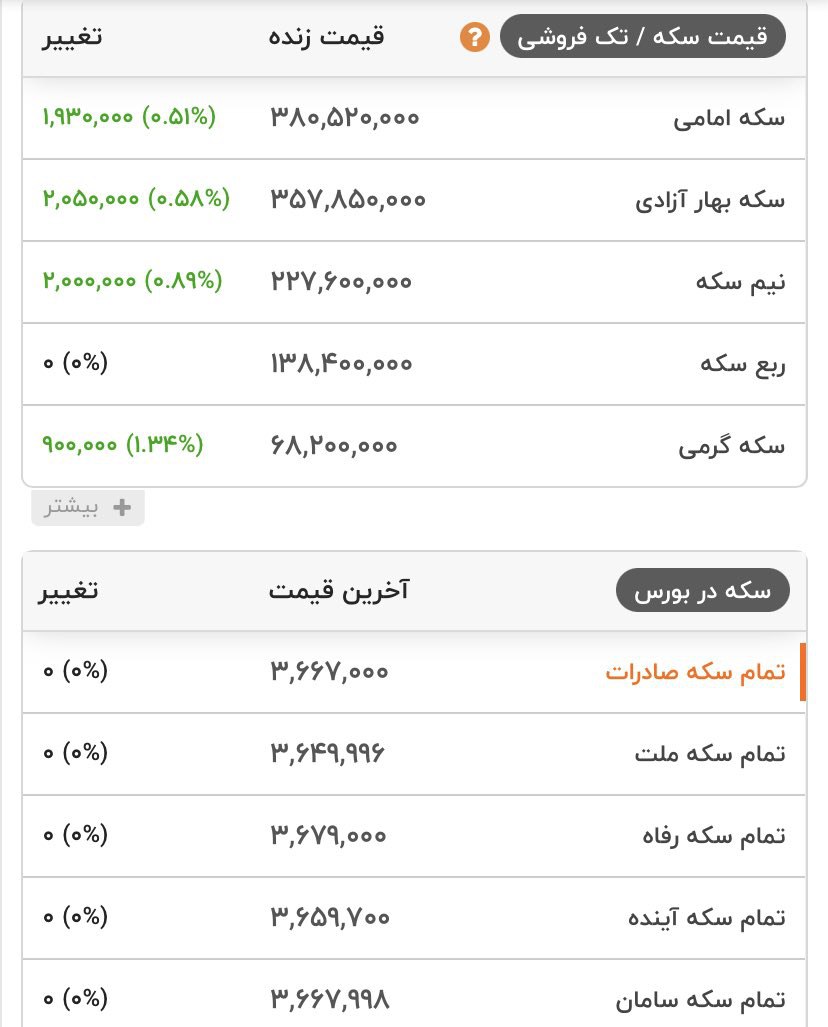The width and height of the screenshot is (828, 1027).
Task: Tap the قیمت سکه / تک فروشی header chip
Action: (x=642, y=38)
